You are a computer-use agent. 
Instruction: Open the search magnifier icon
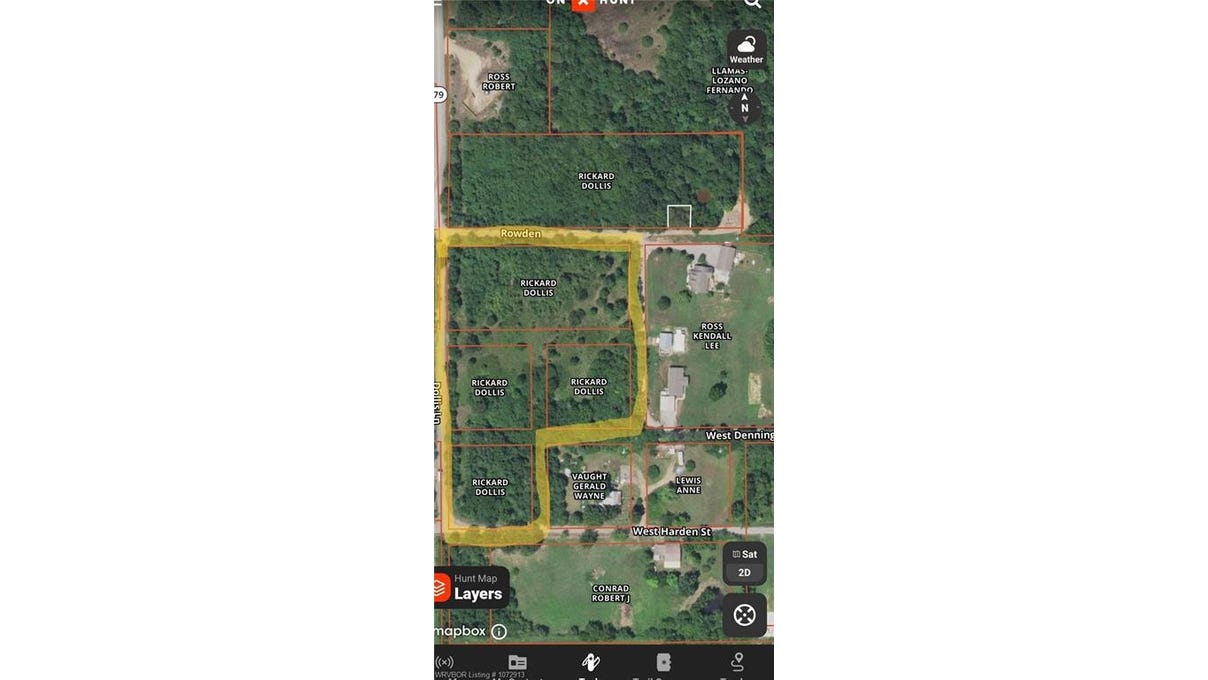click(752, 3)
